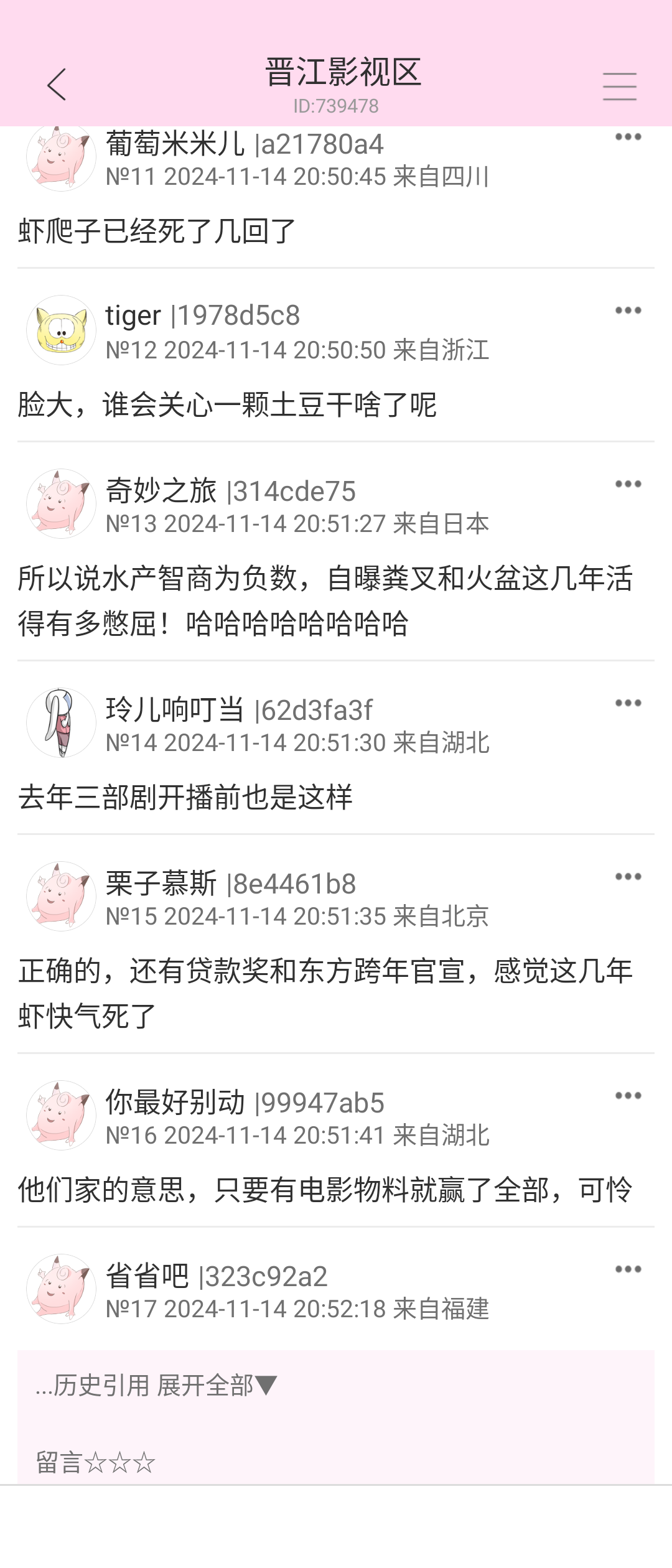Open more options for 栗子慕斯's reply

[x=628, y=877]
